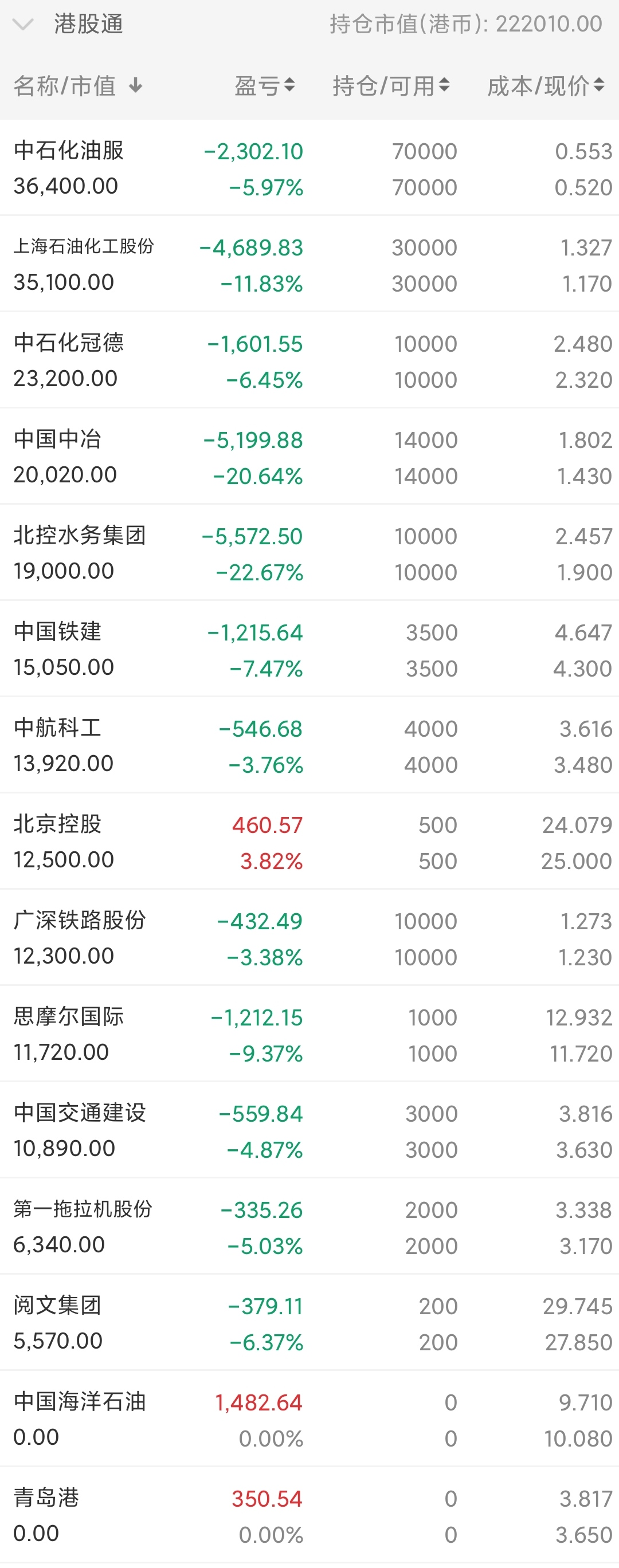Collapse the 港股通 holdings section
619x1568 pixels.
(23, 25)
